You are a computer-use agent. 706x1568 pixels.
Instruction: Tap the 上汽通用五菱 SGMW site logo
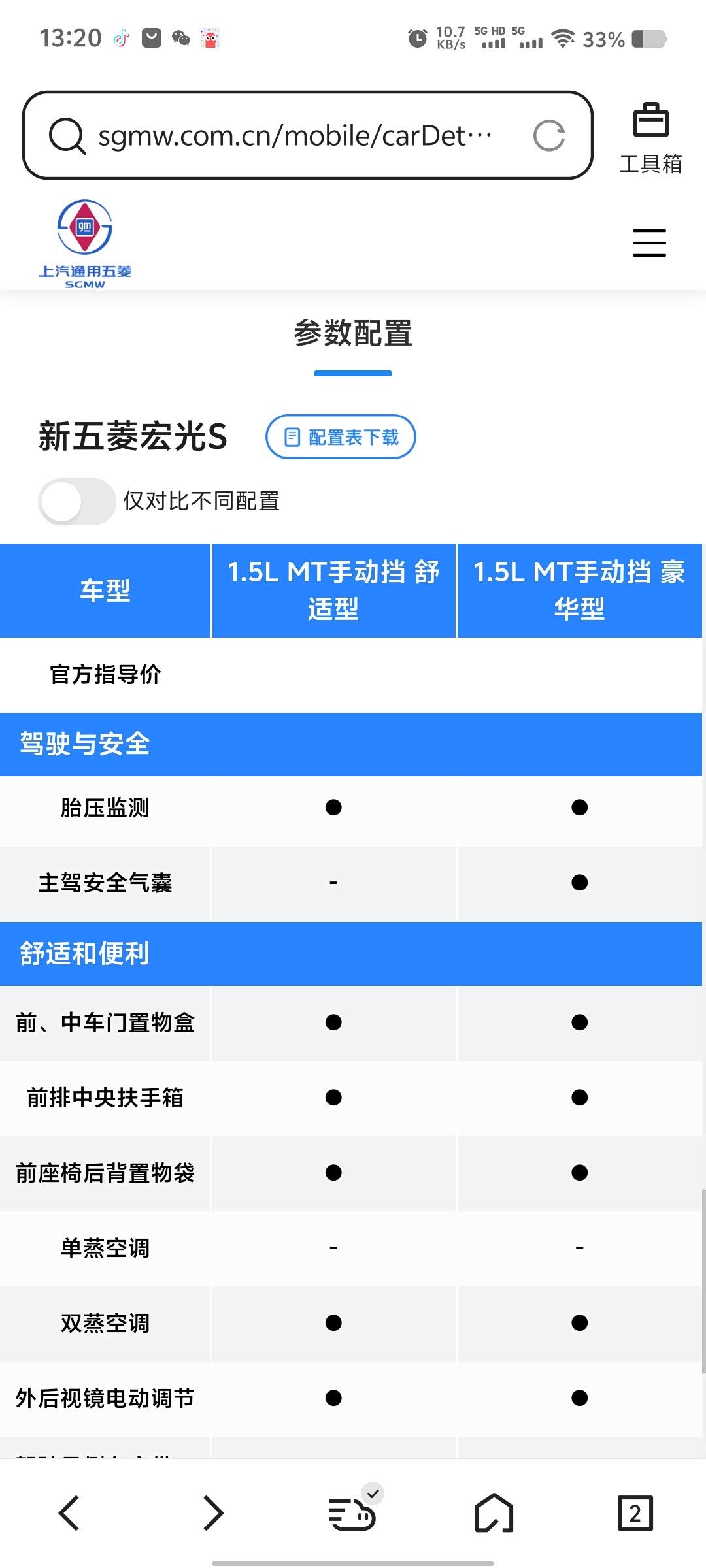click(x=85, y=244)
